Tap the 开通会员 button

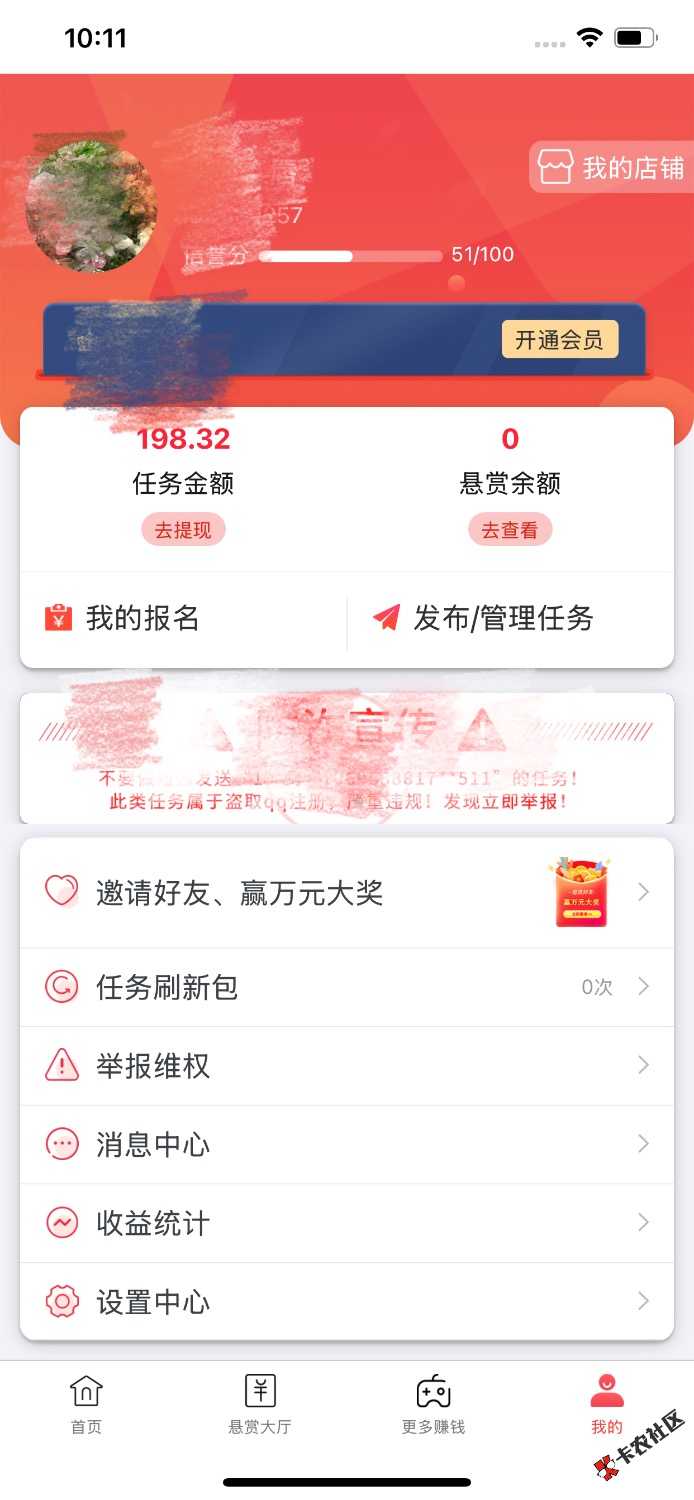click(559, 340)
